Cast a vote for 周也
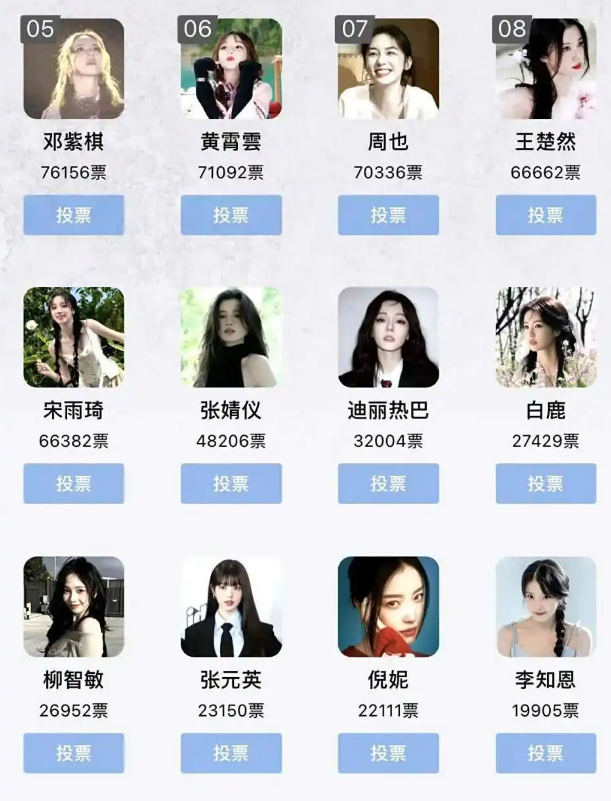The width and height of the screenshot is (611, 801). [388, 215]
